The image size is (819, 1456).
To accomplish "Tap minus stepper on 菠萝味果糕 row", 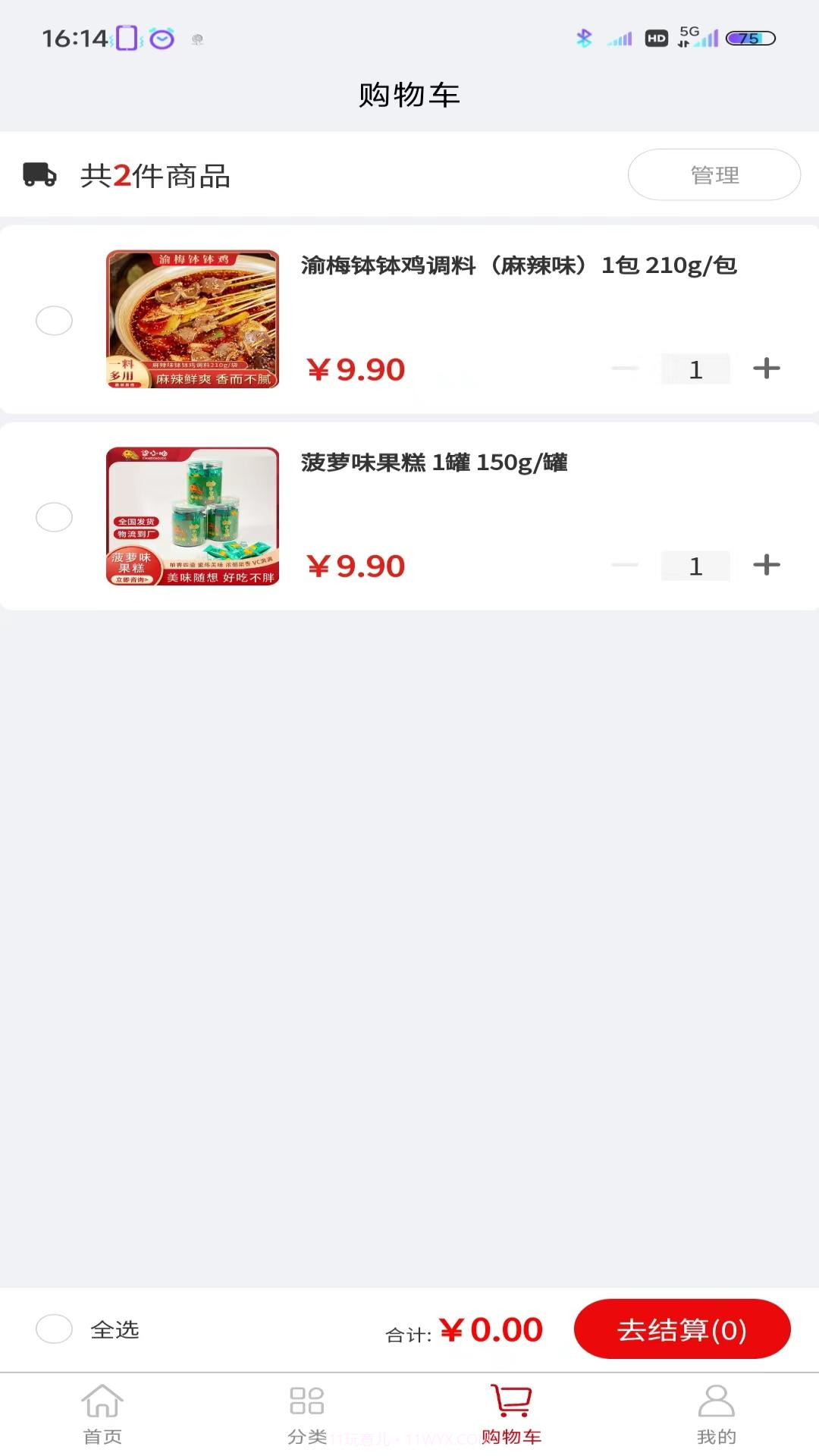I will tap(626, 565).
